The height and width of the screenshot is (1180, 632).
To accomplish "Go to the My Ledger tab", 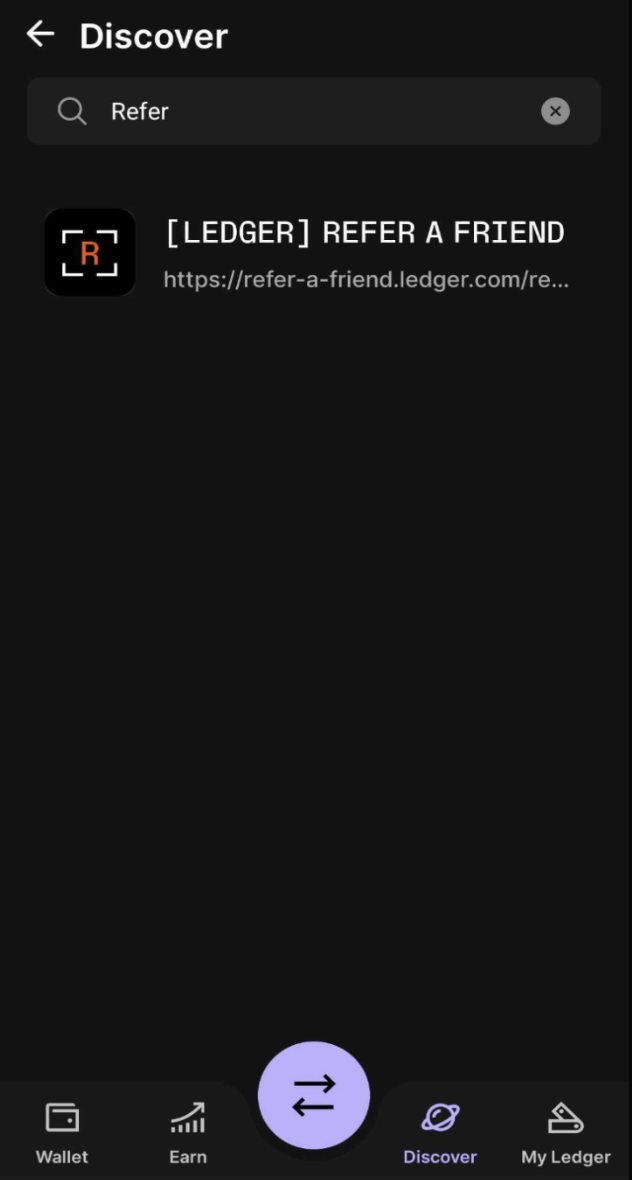I will pos(565,1133).
